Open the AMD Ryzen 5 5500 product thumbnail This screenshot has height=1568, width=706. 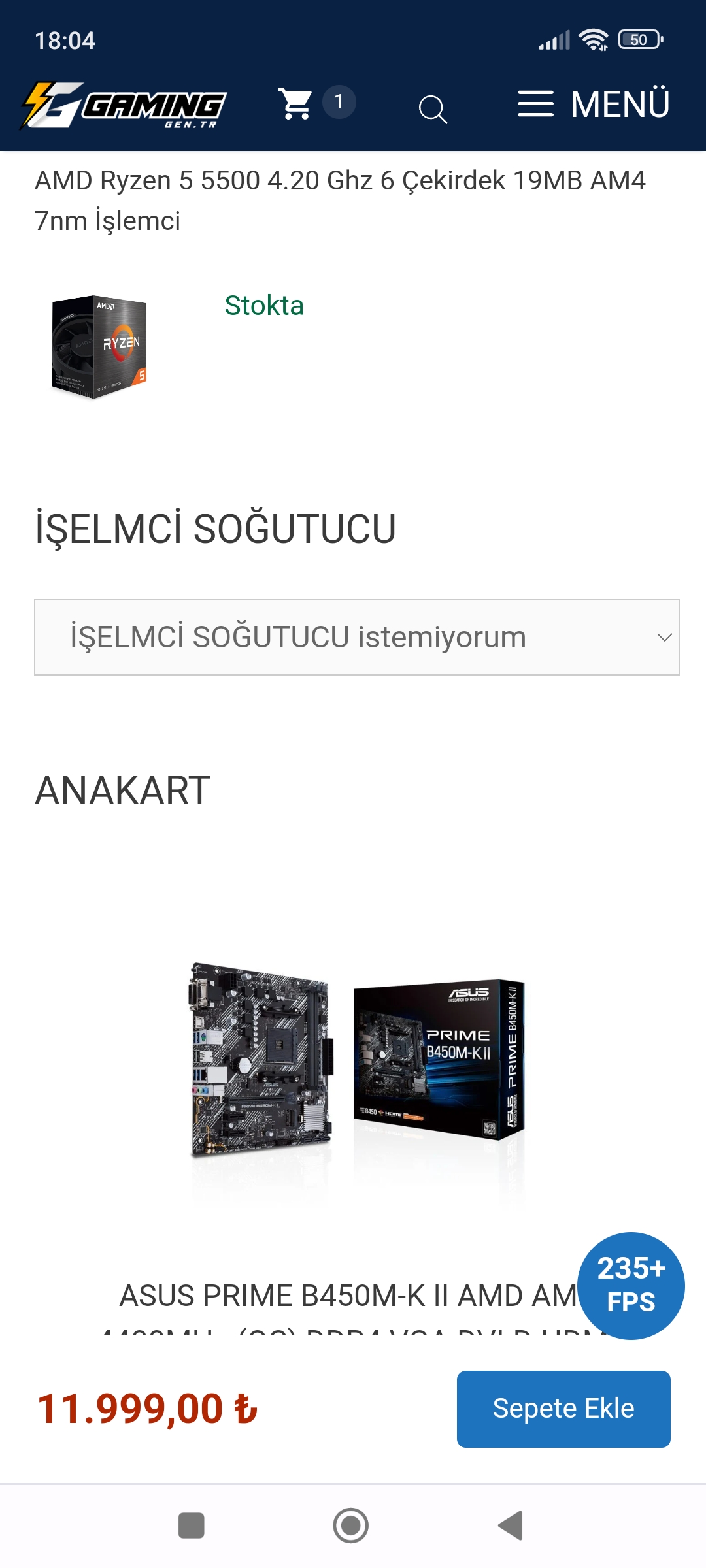[99, 346]
